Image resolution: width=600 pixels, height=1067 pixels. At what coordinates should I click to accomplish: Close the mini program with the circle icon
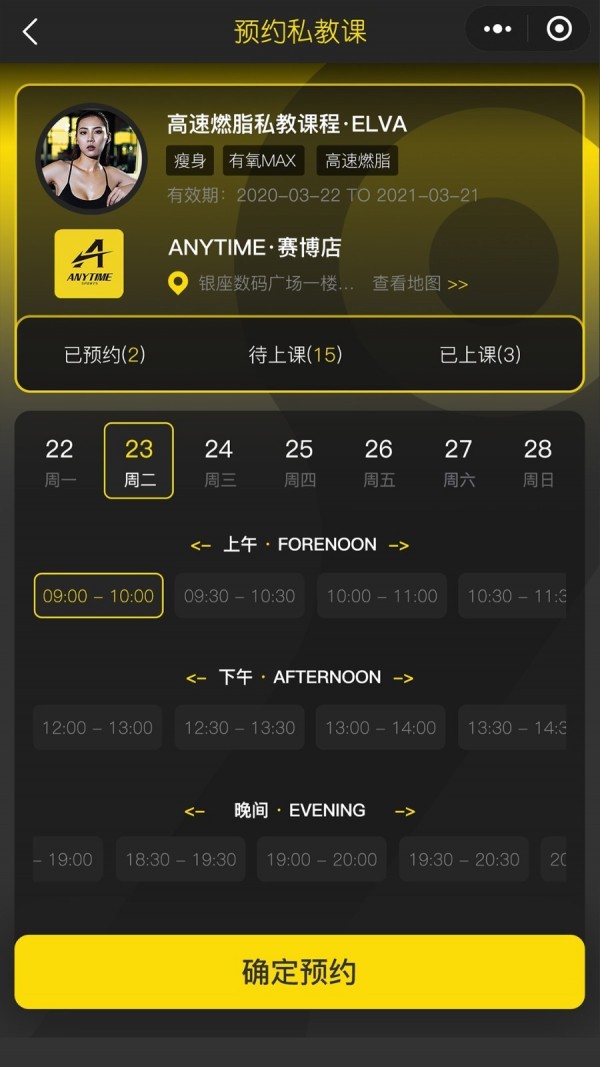pyautogui.click(x=559, y=30)
